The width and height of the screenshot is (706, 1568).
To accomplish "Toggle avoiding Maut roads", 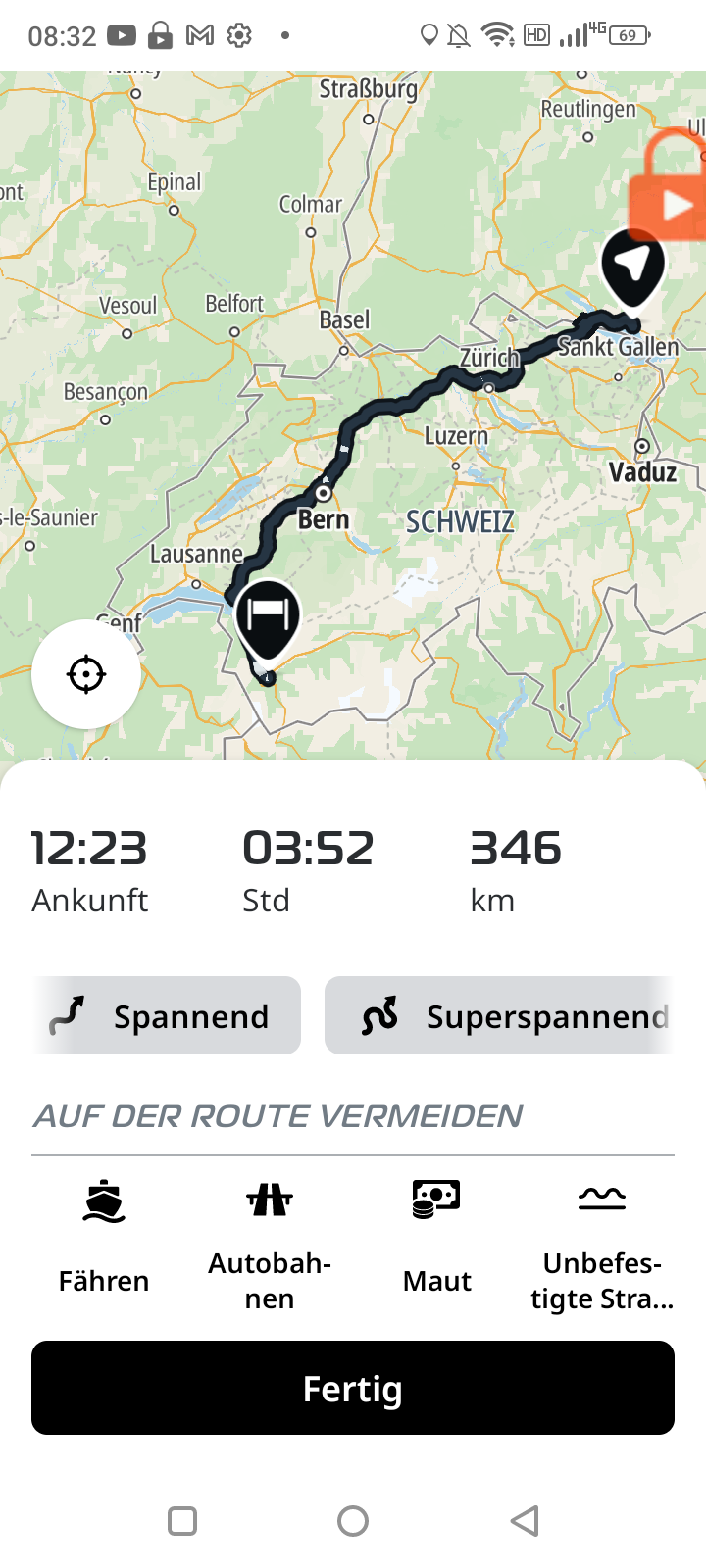I will click(x=437, y=1240).
